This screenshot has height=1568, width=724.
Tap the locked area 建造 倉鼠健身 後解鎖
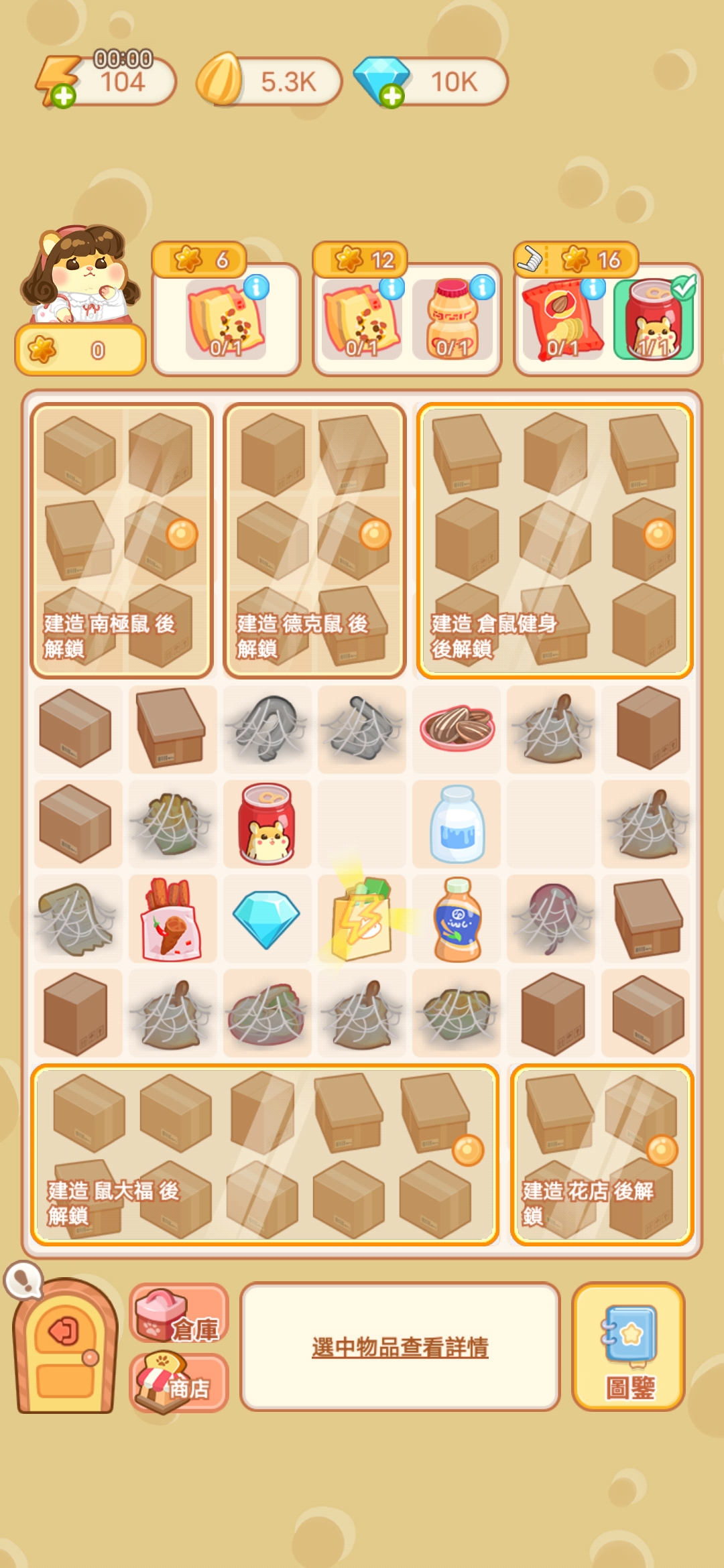click(x=554, y=540)
